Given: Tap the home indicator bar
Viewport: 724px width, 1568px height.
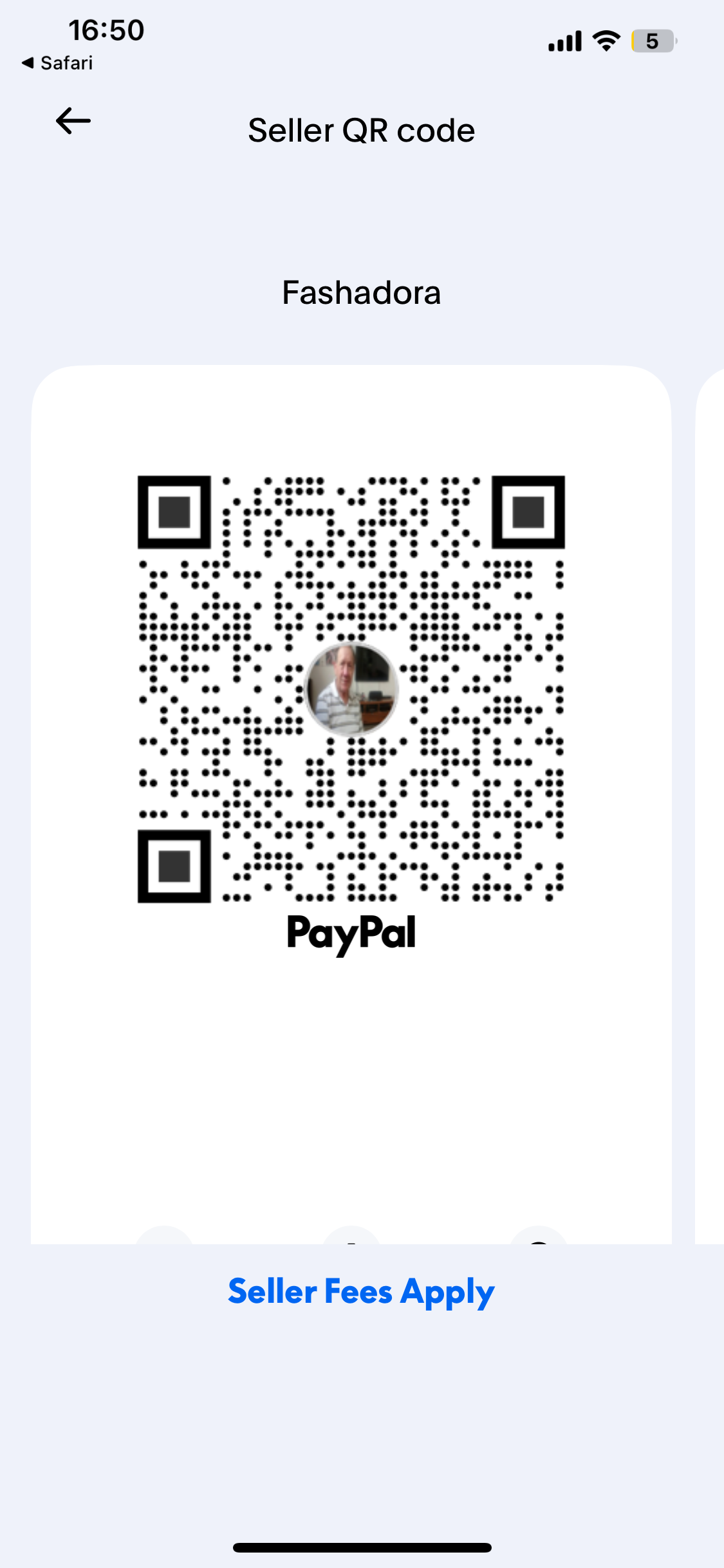Looking at the screenshot, I should click(362, 1547).
